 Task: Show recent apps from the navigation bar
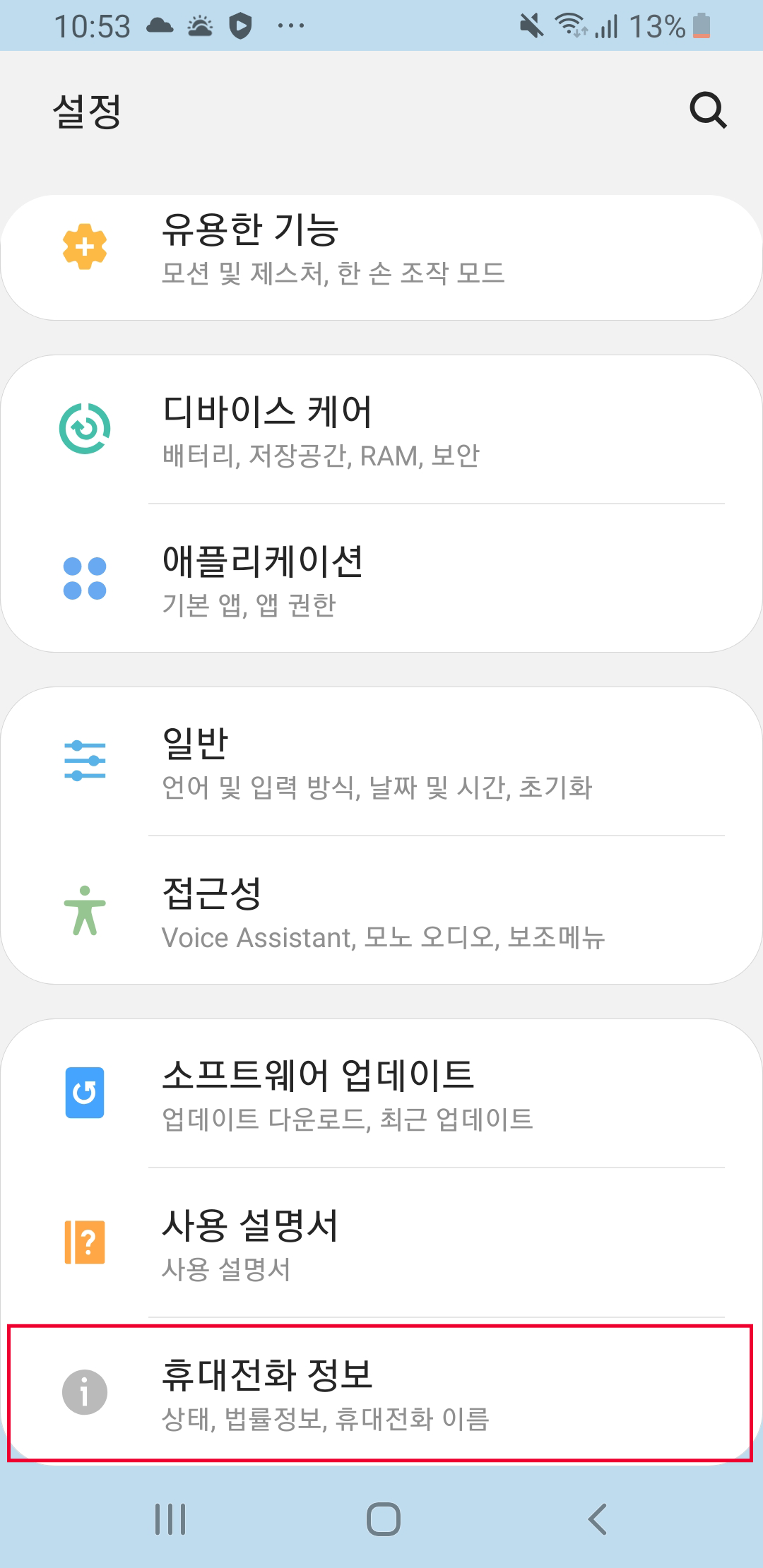pos(170,1519)
